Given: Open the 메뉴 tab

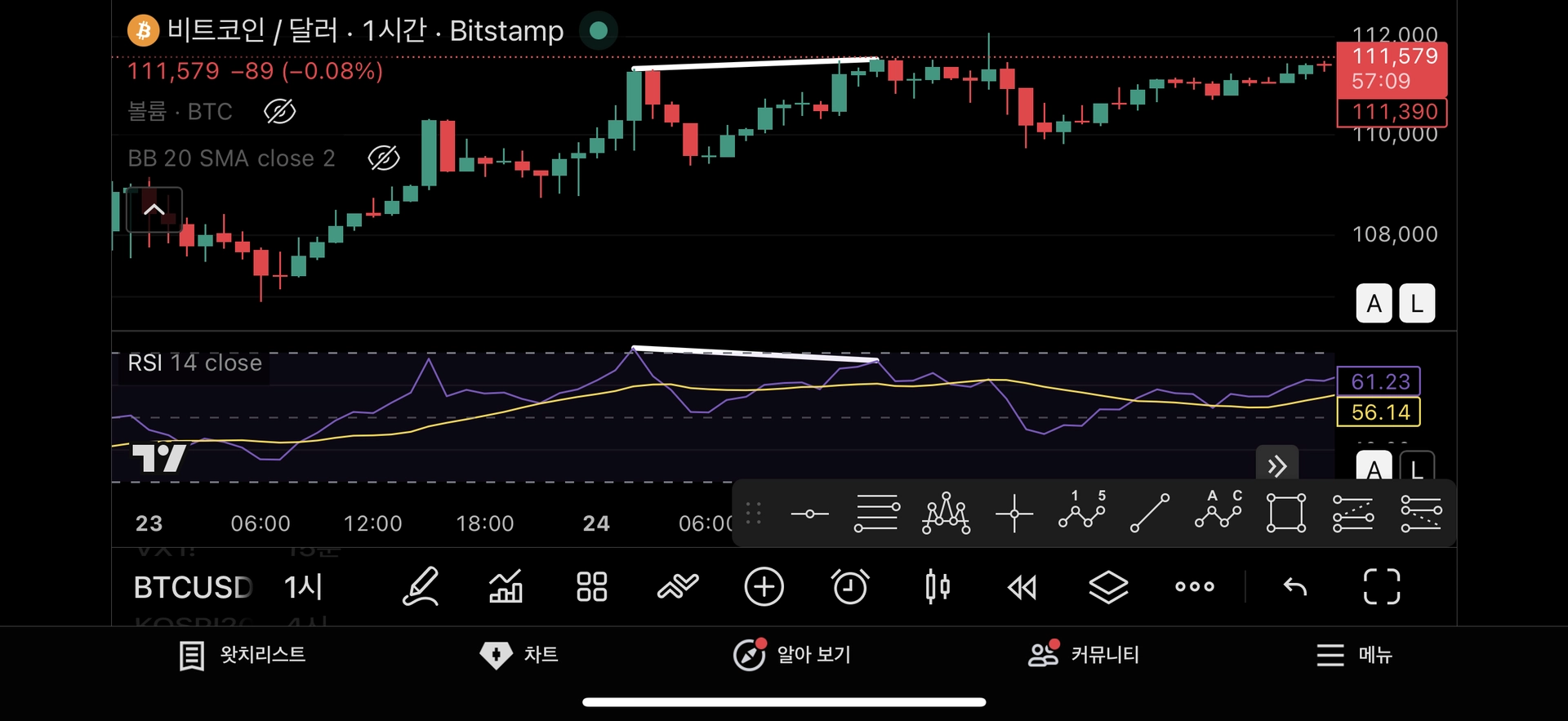Looking at the screenshot, I should click(x=1354, y=655).
